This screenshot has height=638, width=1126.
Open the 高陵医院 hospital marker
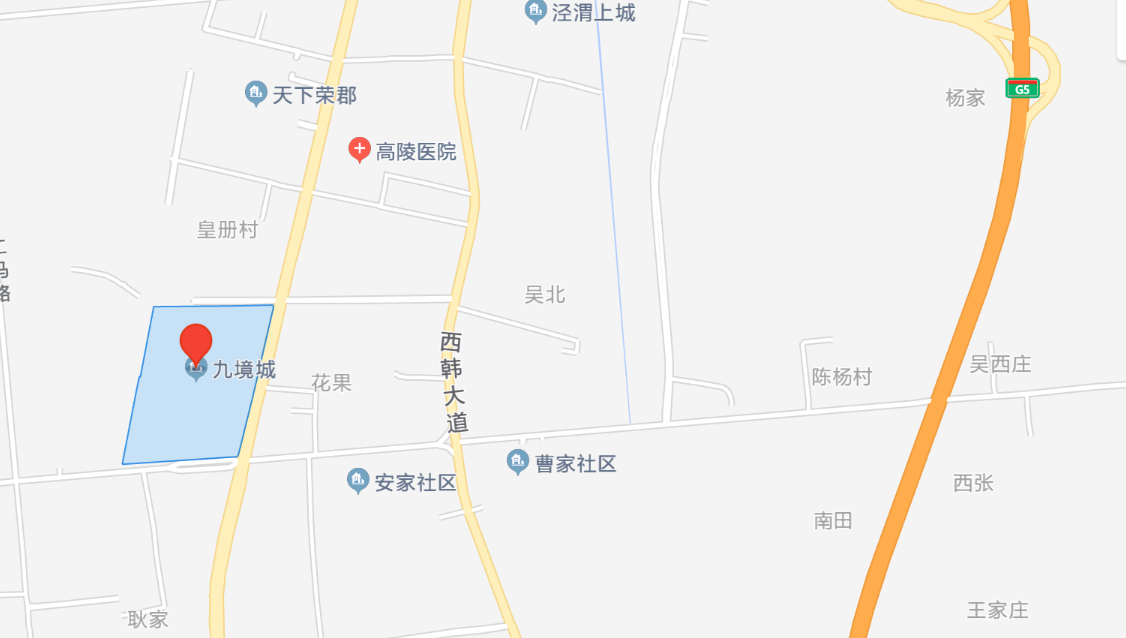359,151
